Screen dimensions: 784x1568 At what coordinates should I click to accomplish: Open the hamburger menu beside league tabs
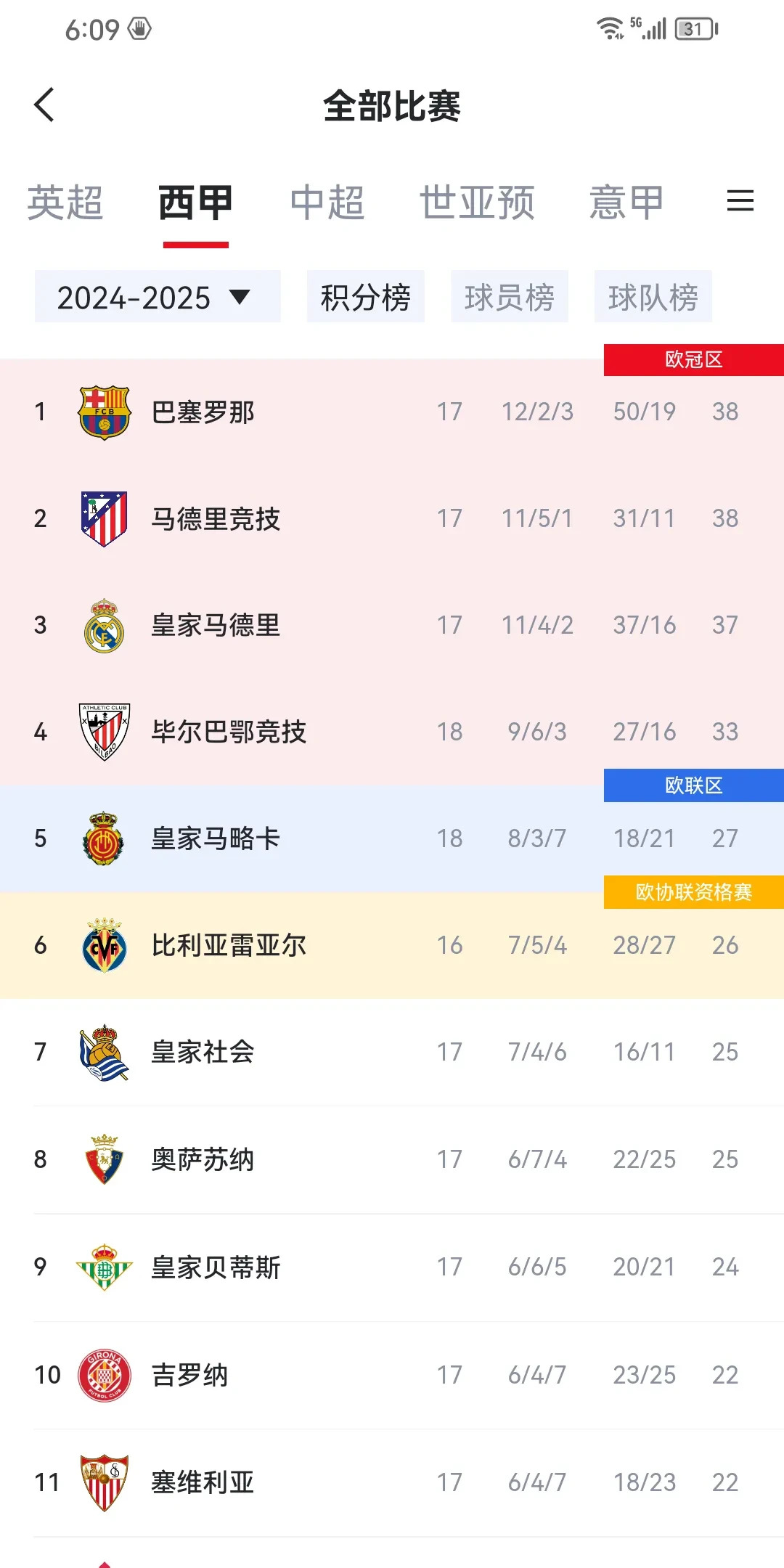click(740, 201)
